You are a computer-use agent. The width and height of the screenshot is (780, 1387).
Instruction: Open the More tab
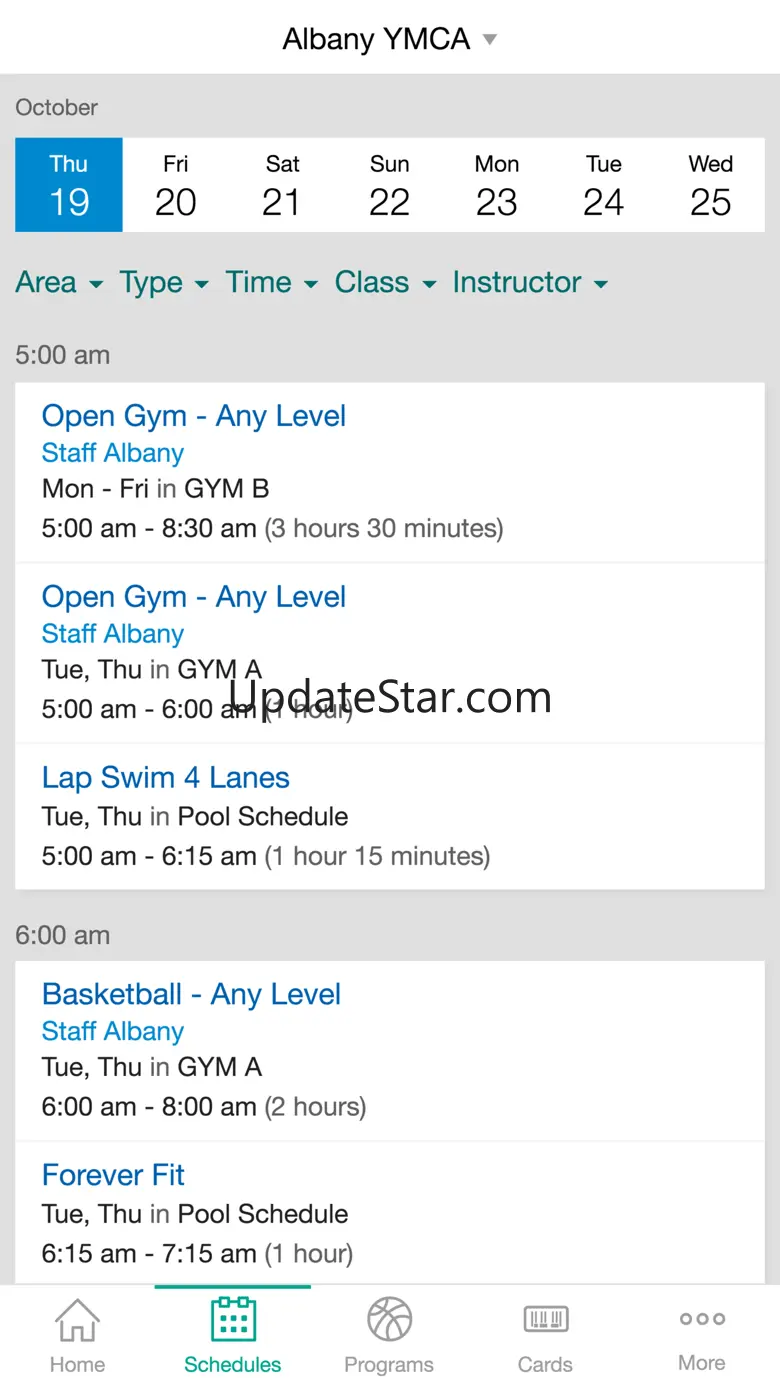tap(702, 1336)
